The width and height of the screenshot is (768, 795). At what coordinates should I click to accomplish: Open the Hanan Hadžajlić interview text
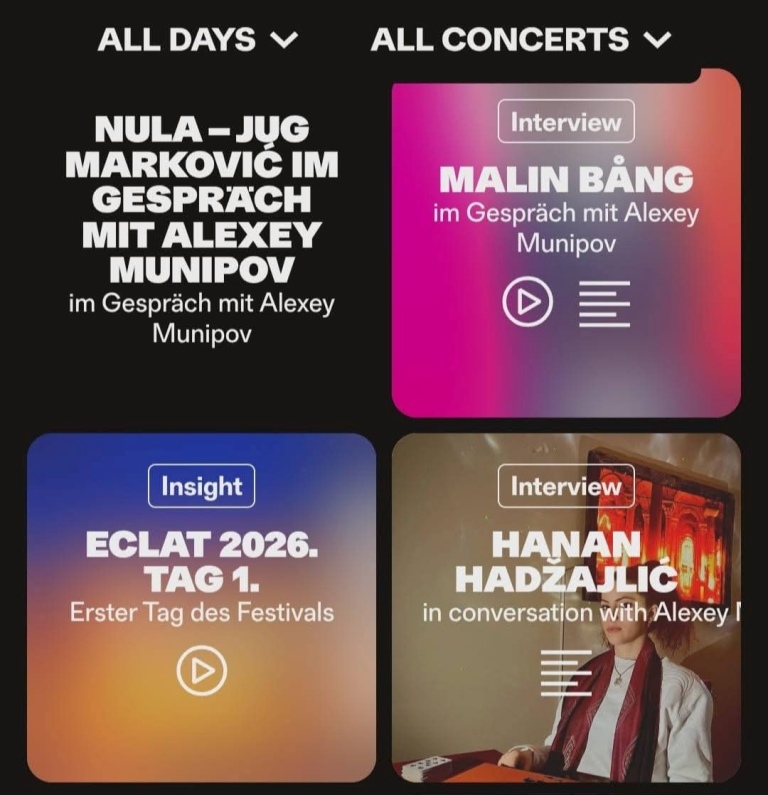[x=566, y=672]
